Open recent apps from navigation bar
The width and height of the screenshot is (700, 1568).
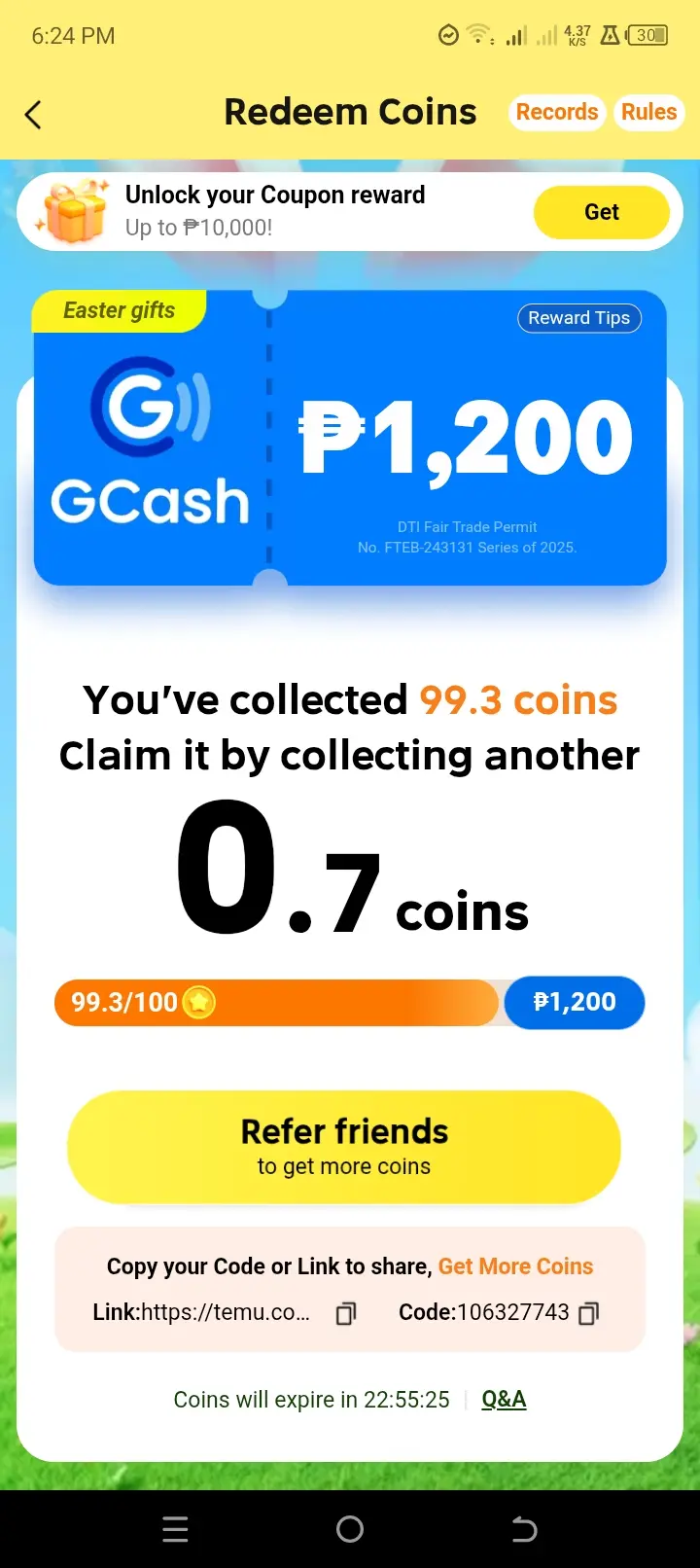point(175,1529)
